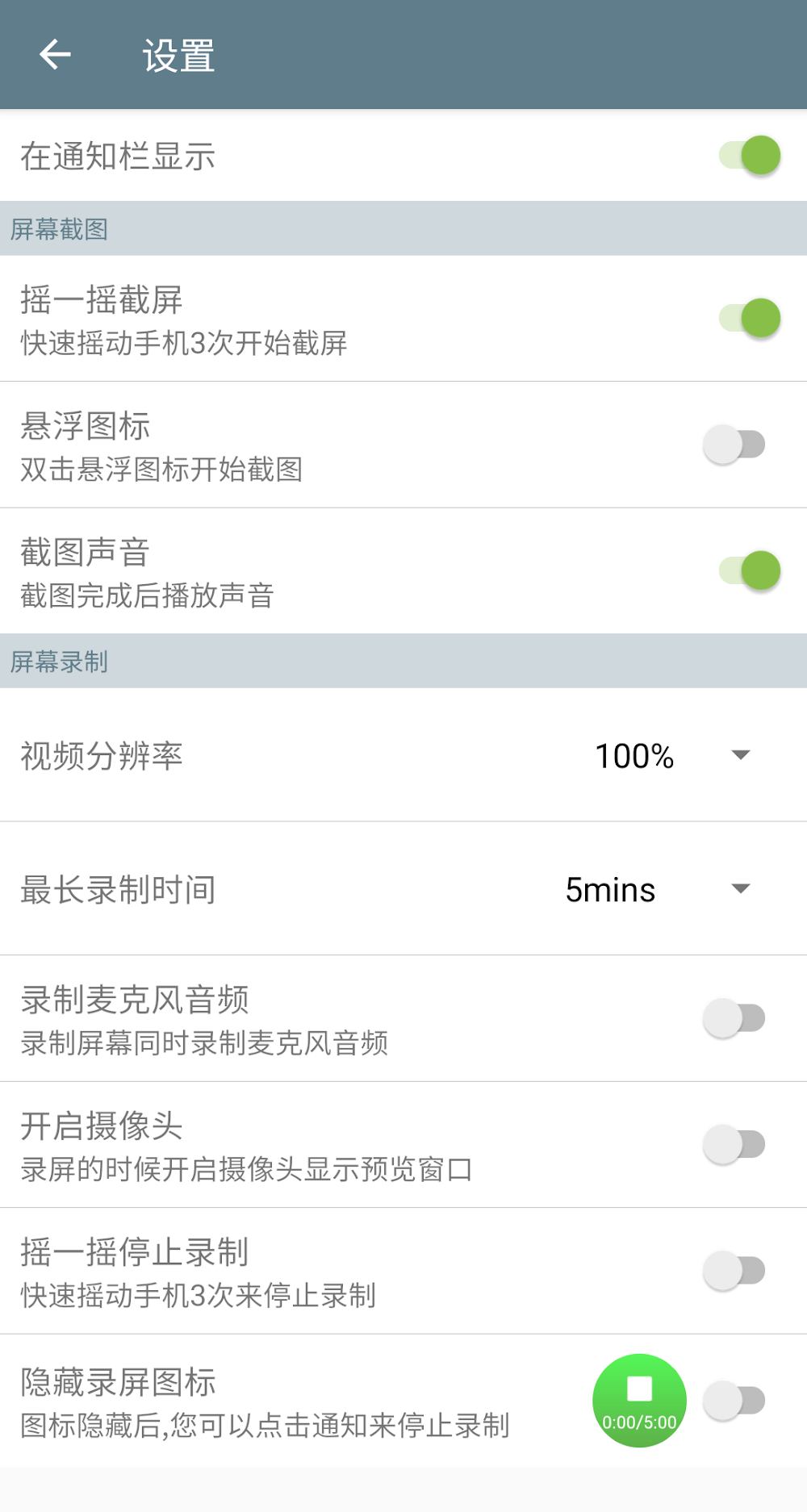Viewport: 807px width, 1512px height.
Task: Enable 录制麦克风音频 switch
Action: tap(734, 1019)
